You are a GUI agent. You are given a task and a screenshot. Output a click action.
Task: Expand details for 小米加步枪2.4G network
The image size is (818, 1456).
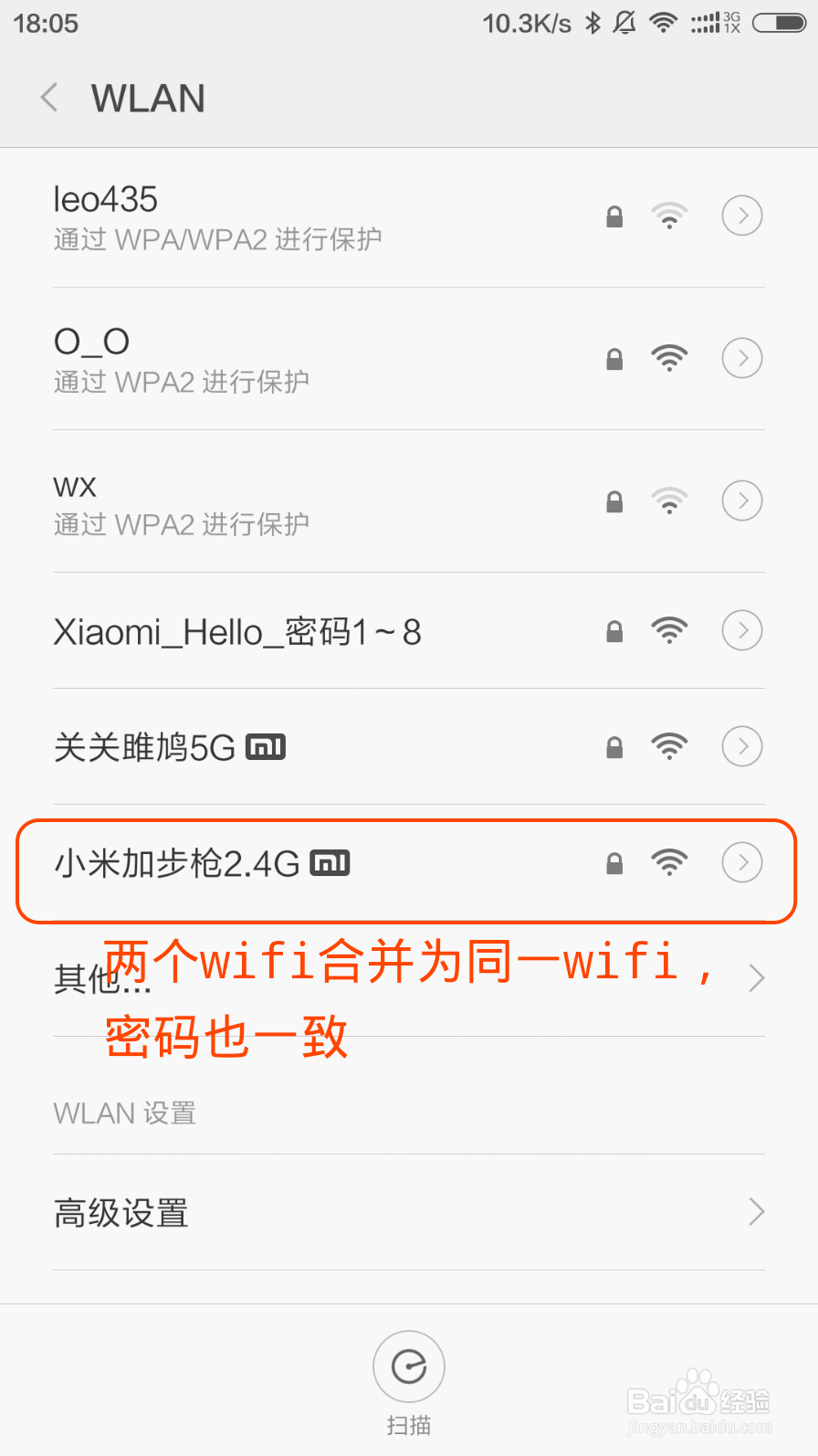(x=742, y=862)
